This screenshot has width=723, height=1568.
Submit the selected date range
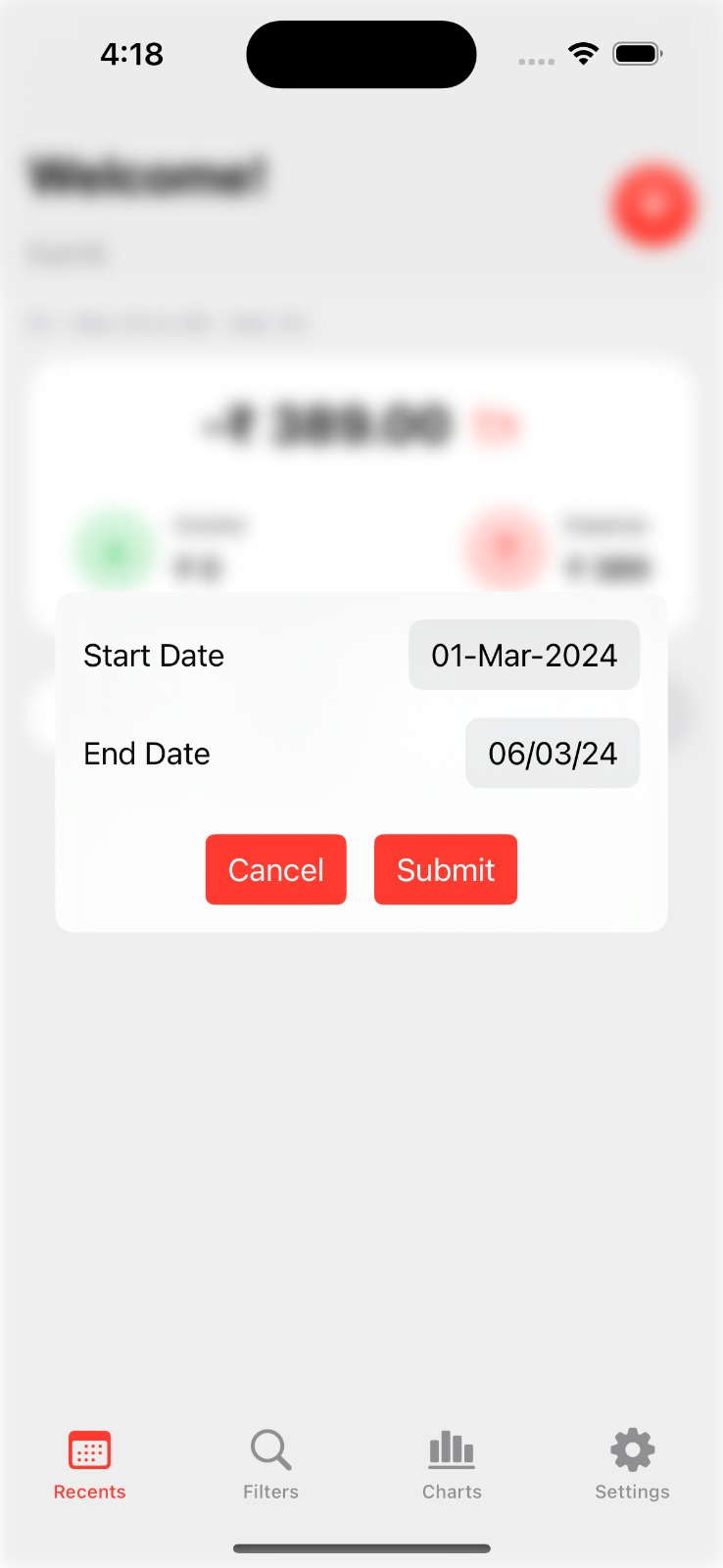click(446, 869)
